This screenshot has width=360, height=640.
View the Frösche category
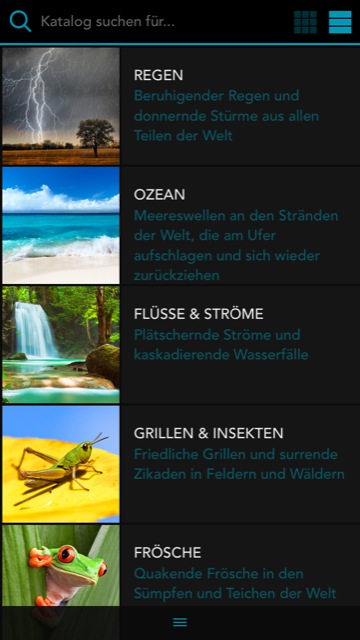[x=180, y=565]
